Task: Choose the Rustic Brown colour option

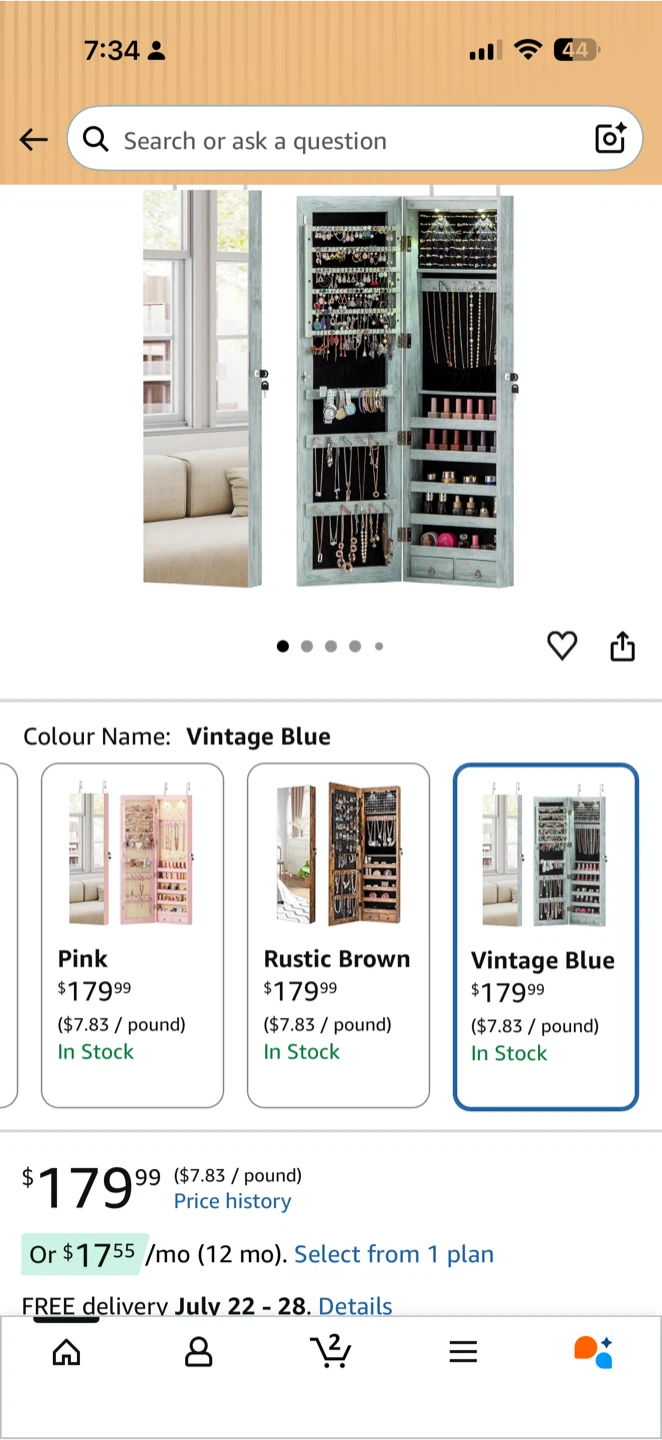Action: tap(338, 935)
